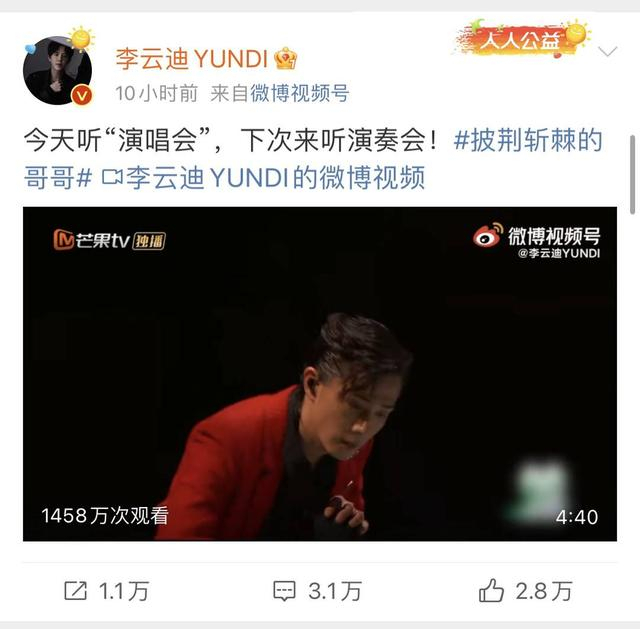Repost this Weibo post
This screenshot has width=640, height=629.
(107, 591)
